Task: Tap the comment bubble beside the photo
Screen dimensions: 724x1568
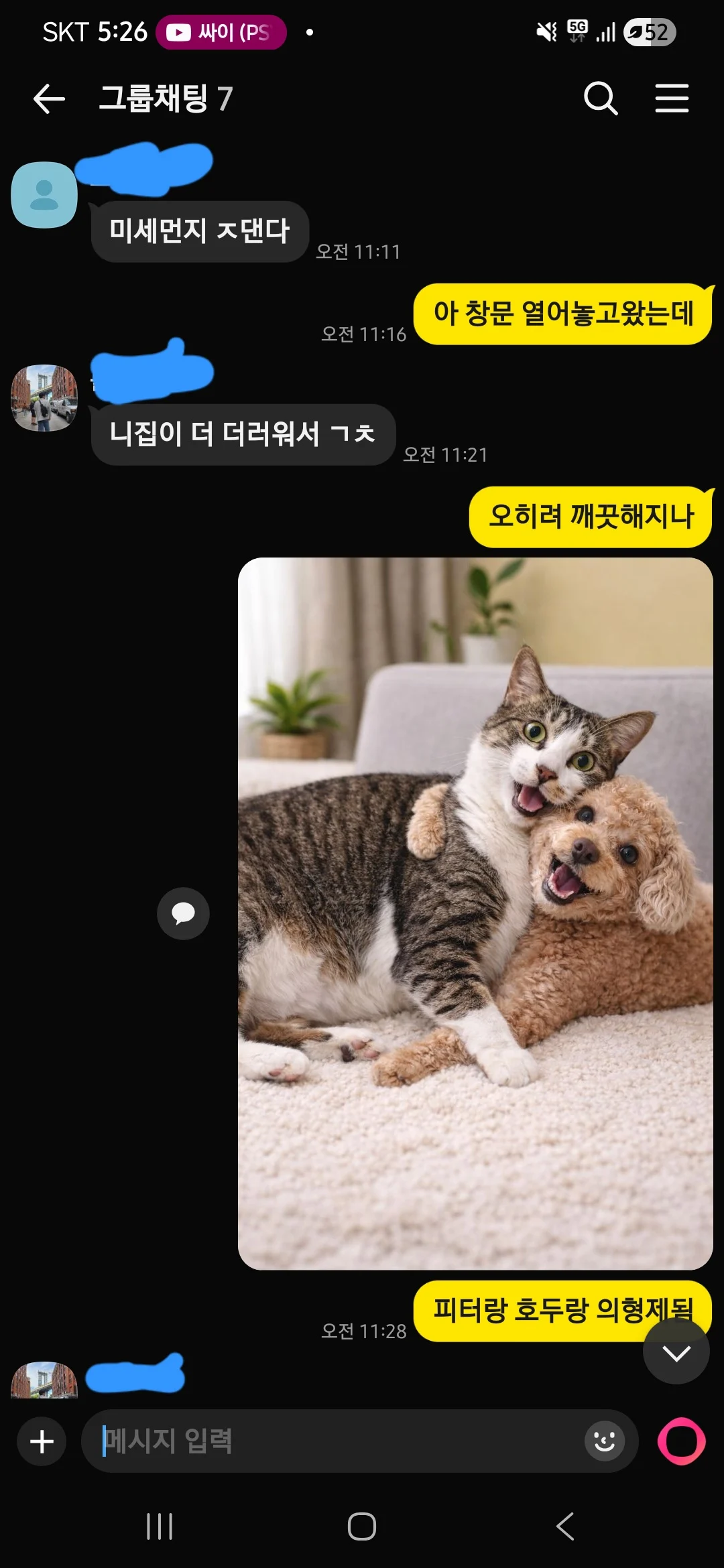Action: click(183, 913)
